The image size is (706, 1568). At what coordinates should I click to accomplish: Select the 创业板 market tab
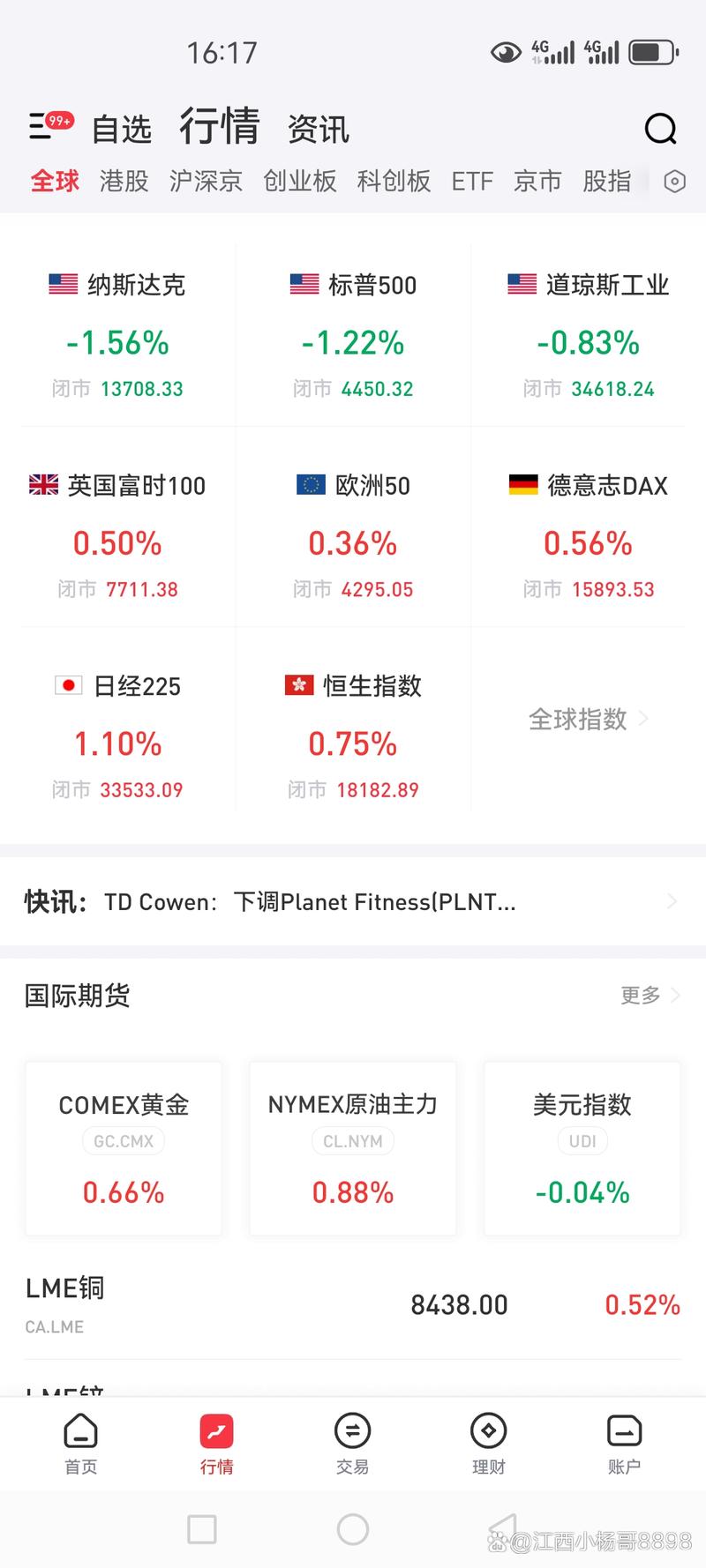pyautogui.click(x=300, y=182)
